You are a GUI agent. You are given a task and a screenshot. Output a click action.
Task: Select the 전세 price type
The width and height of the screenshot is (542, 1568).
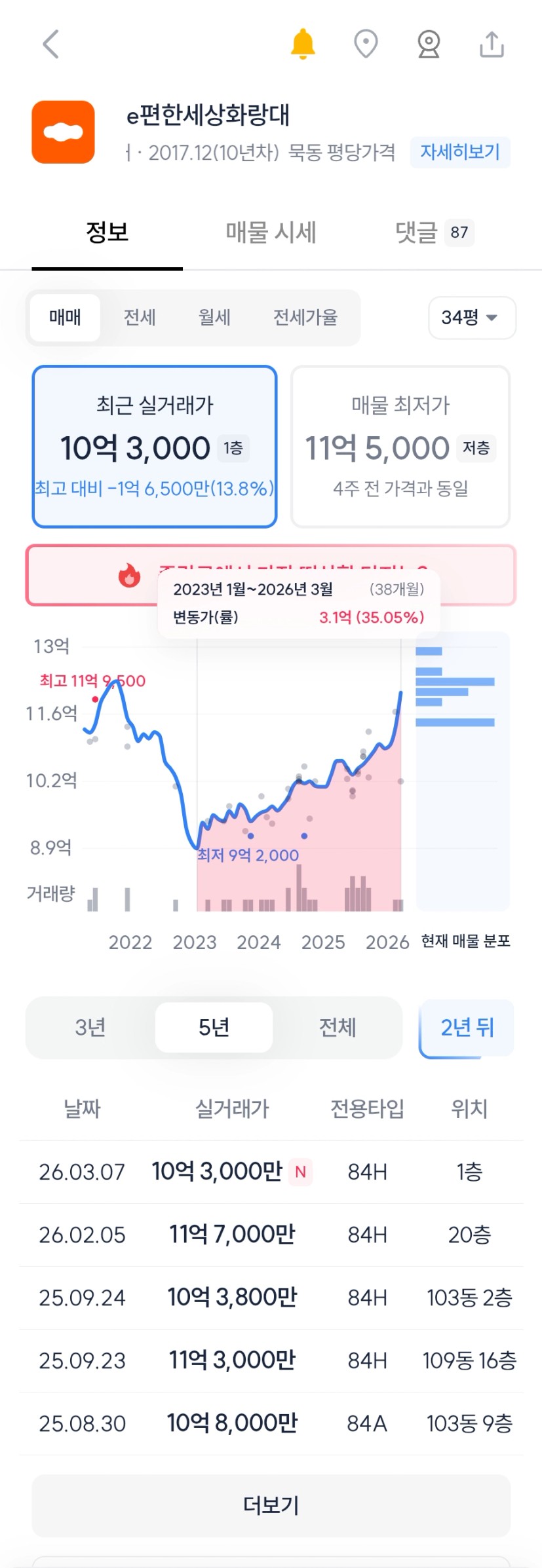pyautogui.click(x=140, y=318)
